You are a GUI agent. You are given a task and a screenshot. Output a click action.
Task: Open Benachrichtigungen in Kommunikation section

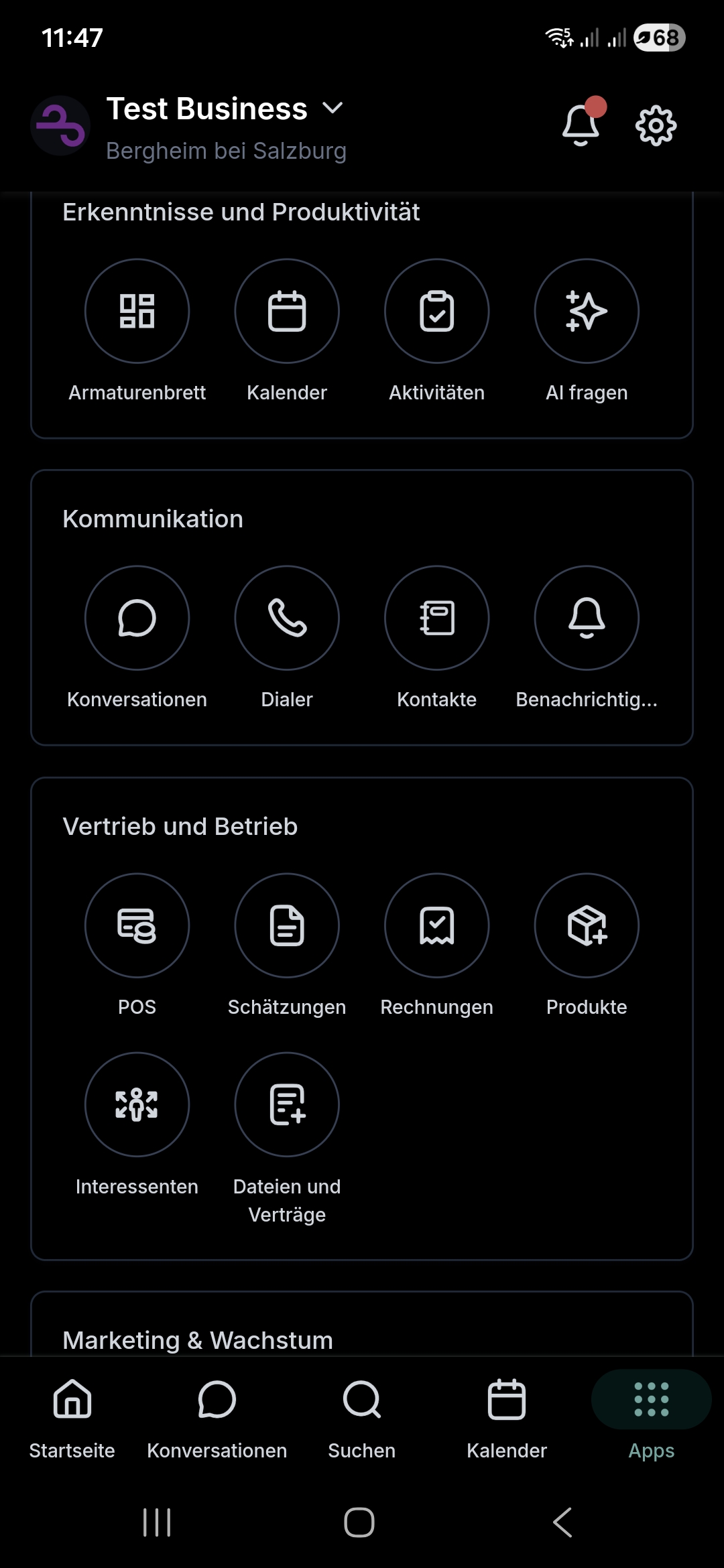tap(587, 618)
